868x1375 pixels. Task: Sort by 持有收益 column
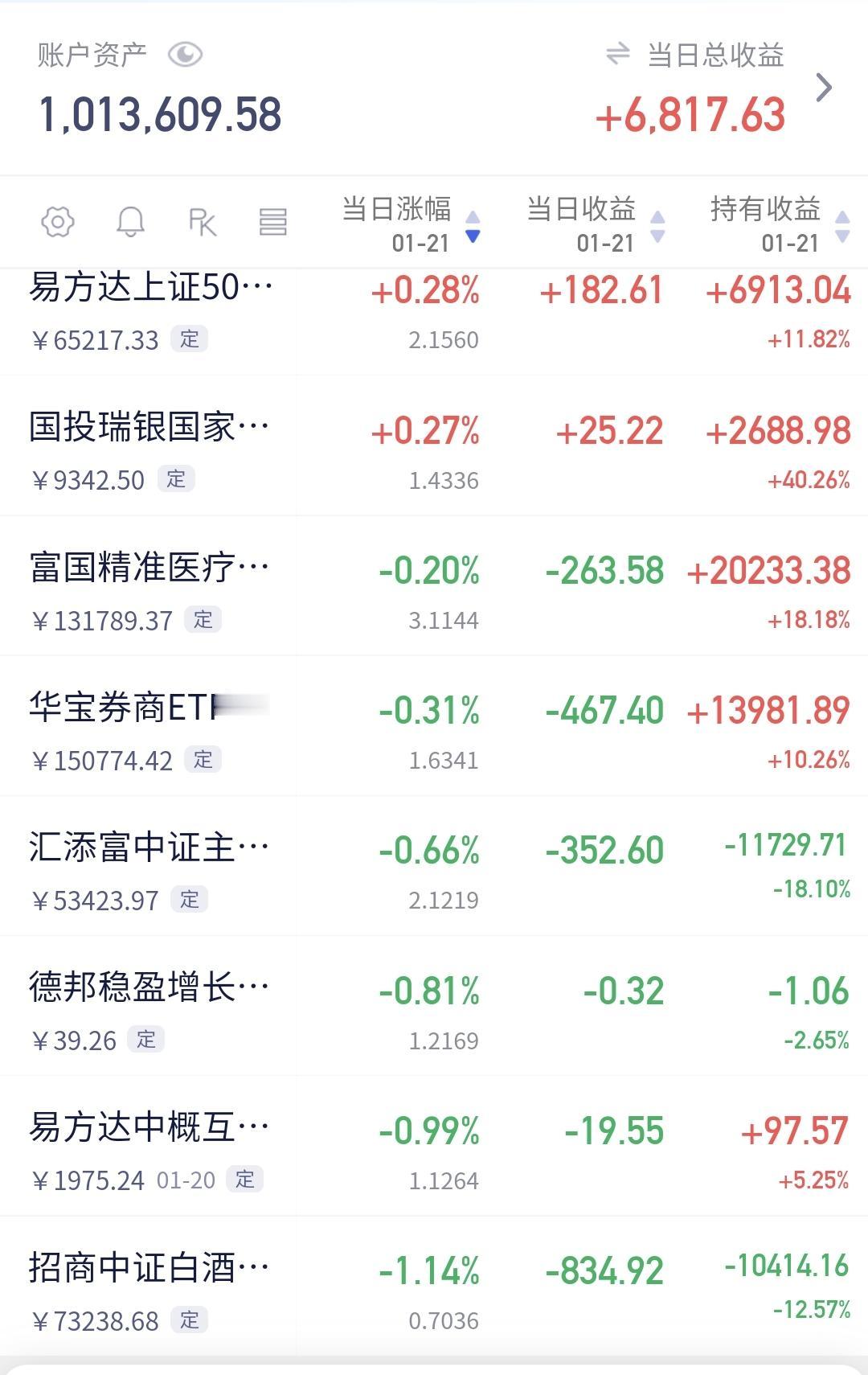780,224
